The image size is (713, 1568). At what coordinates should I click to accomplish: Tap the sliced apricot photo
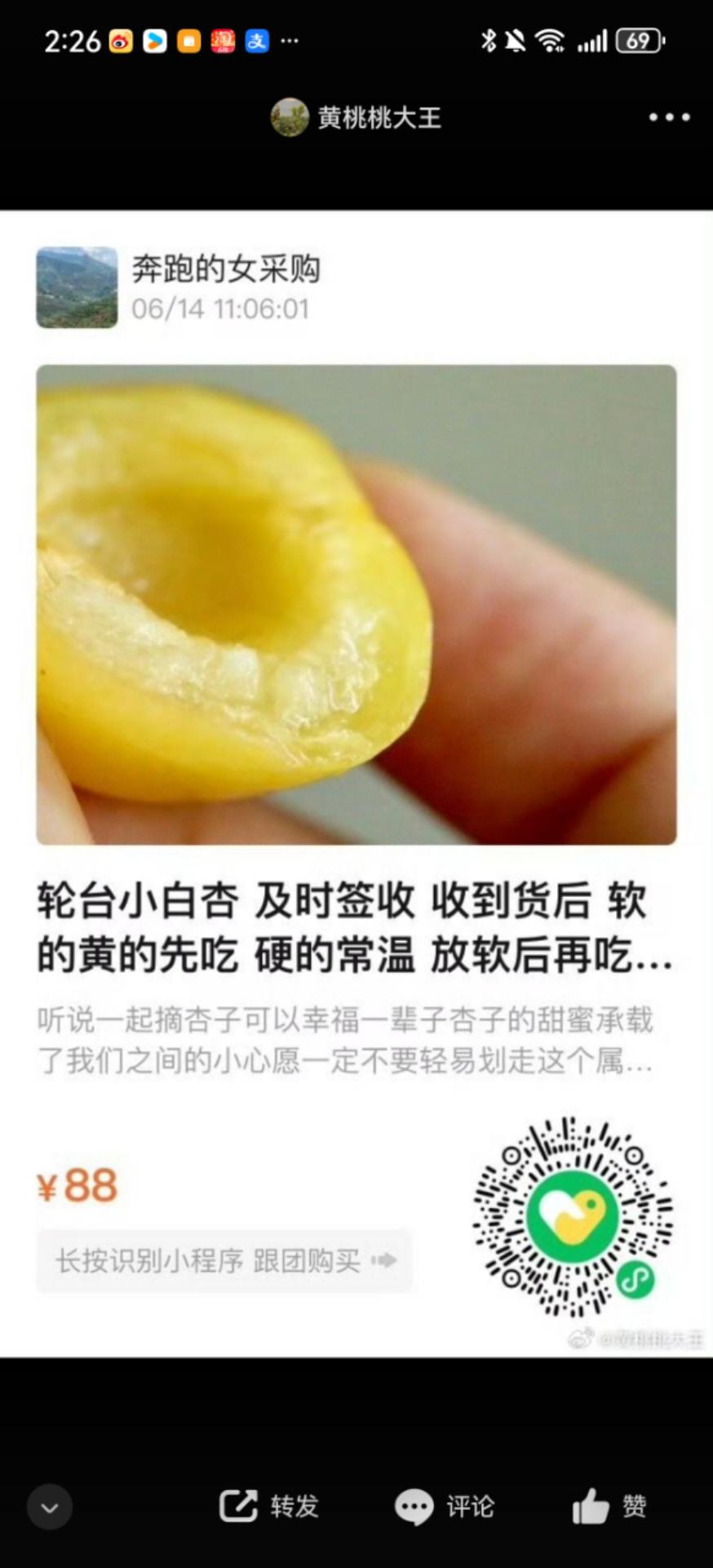pos(356,606)
